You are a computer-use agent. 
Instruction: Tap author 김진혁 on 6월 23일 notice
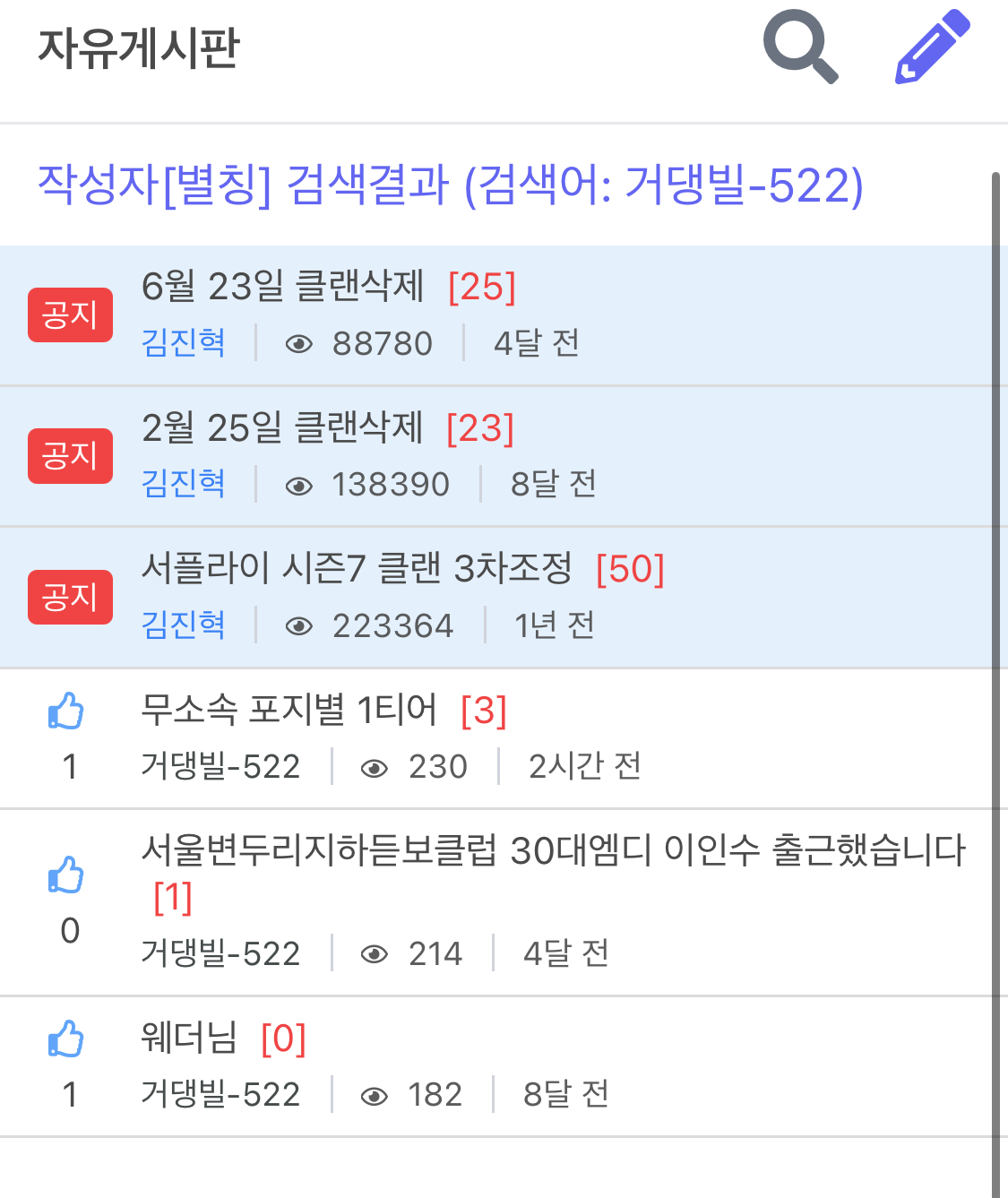coord(184,343)
